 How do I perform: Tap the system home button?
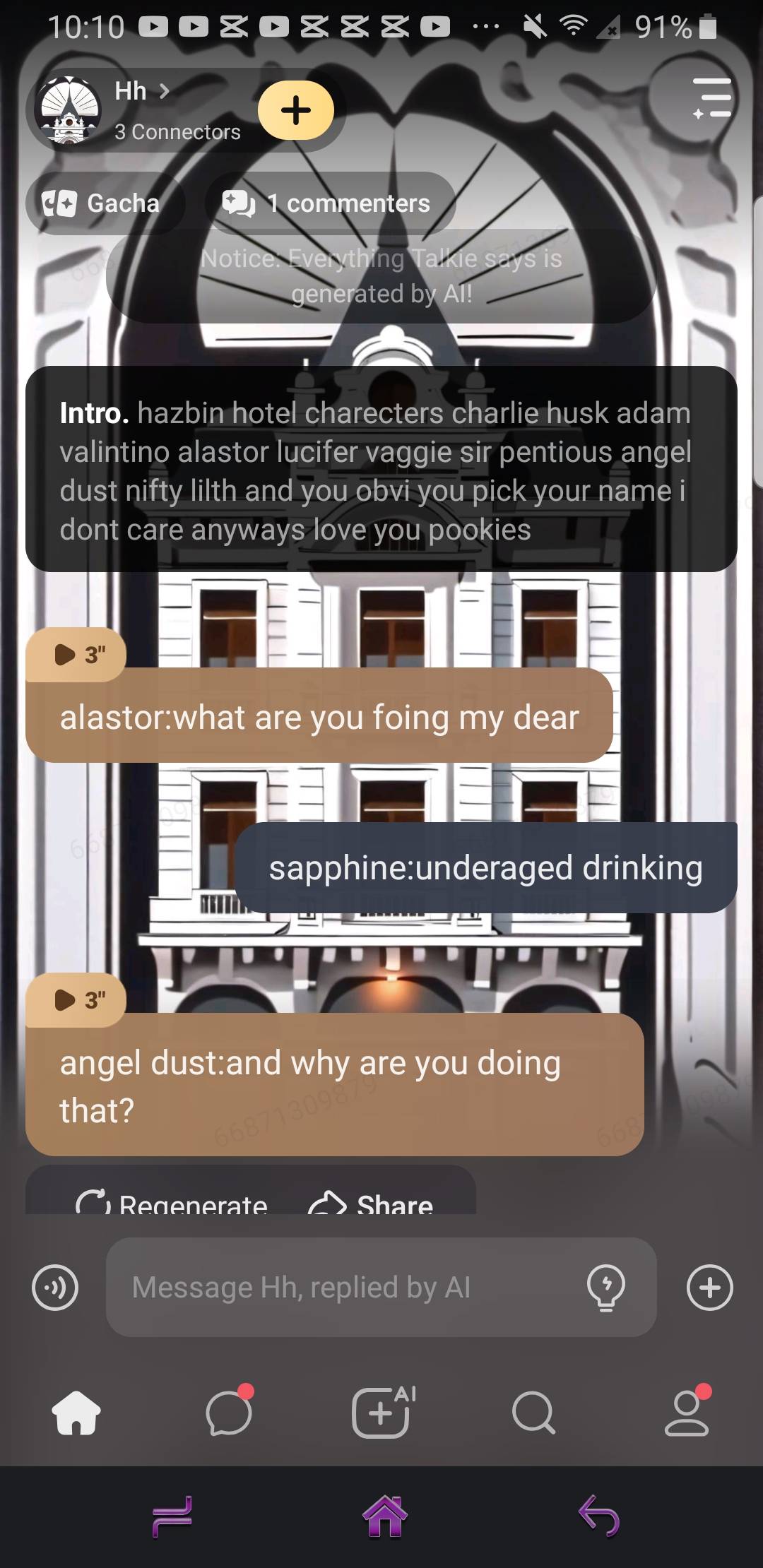pyautogui.click(x=384, y=1516)
